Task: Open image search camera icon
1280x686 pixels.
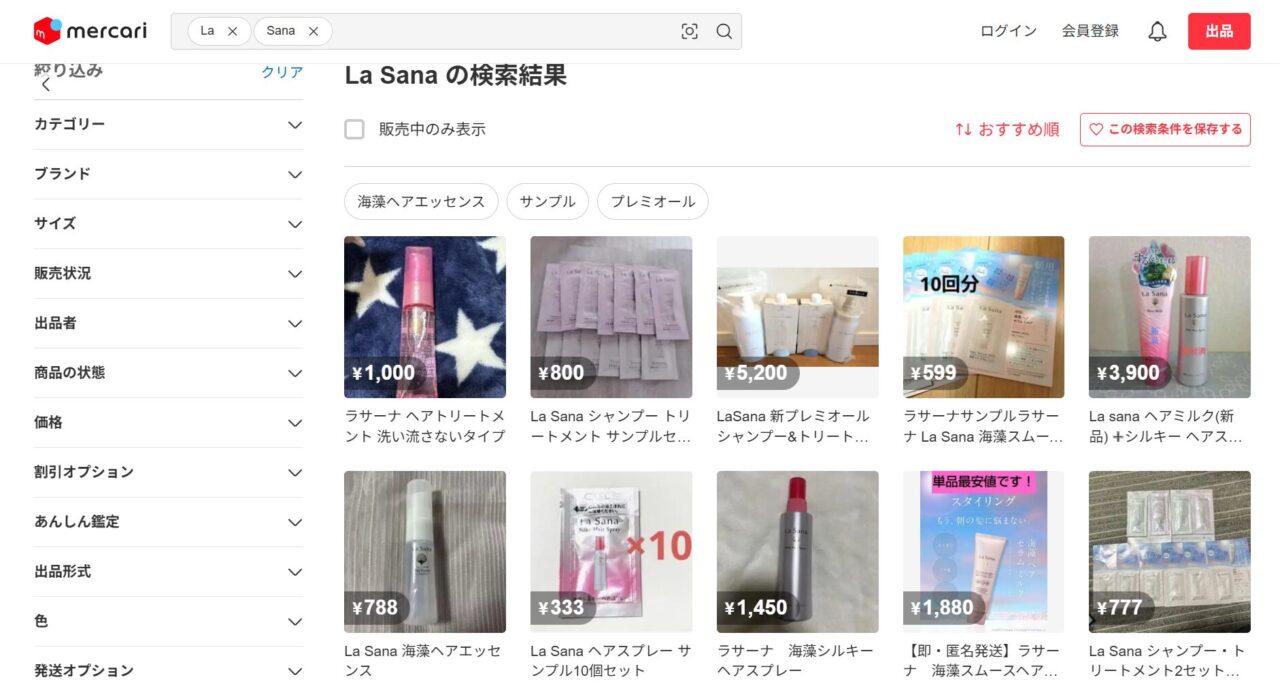Action: (690, 31)
